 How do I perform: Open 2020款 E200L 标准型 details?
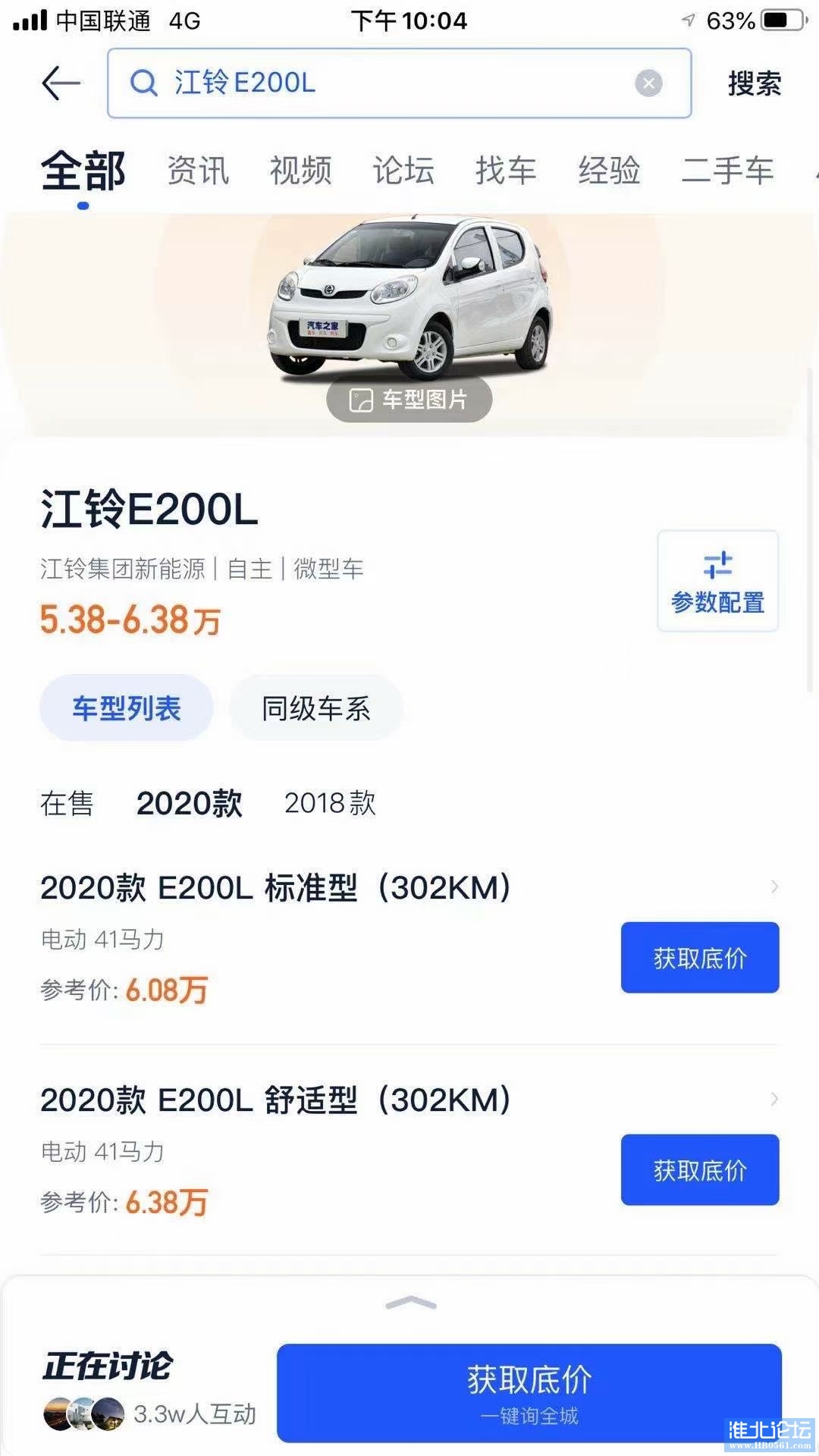click(x=275, y=887)
